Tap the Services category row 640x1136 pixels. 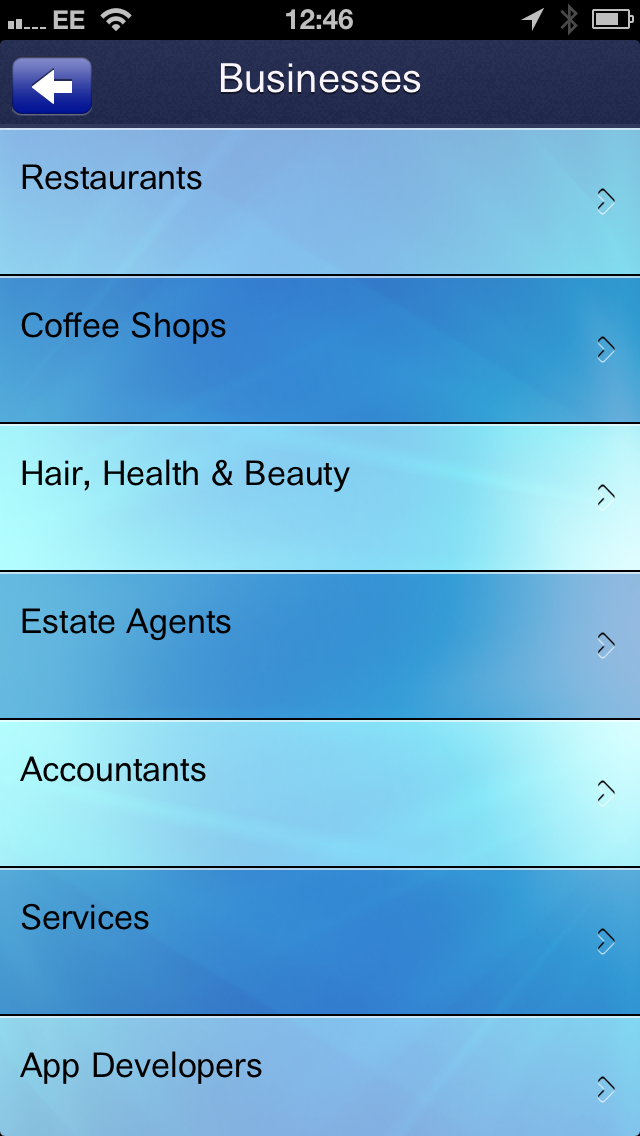320,941
